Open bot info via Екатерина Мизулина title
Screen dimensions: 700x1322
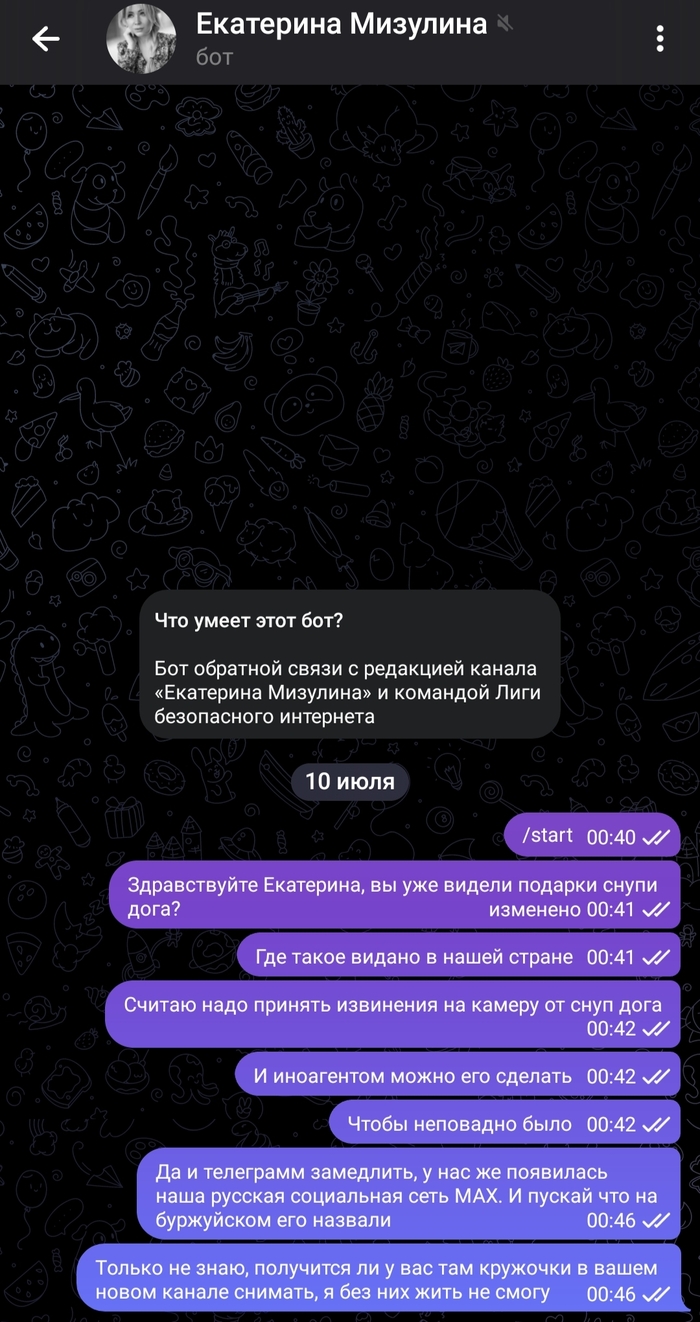click(x=341, y=25)
